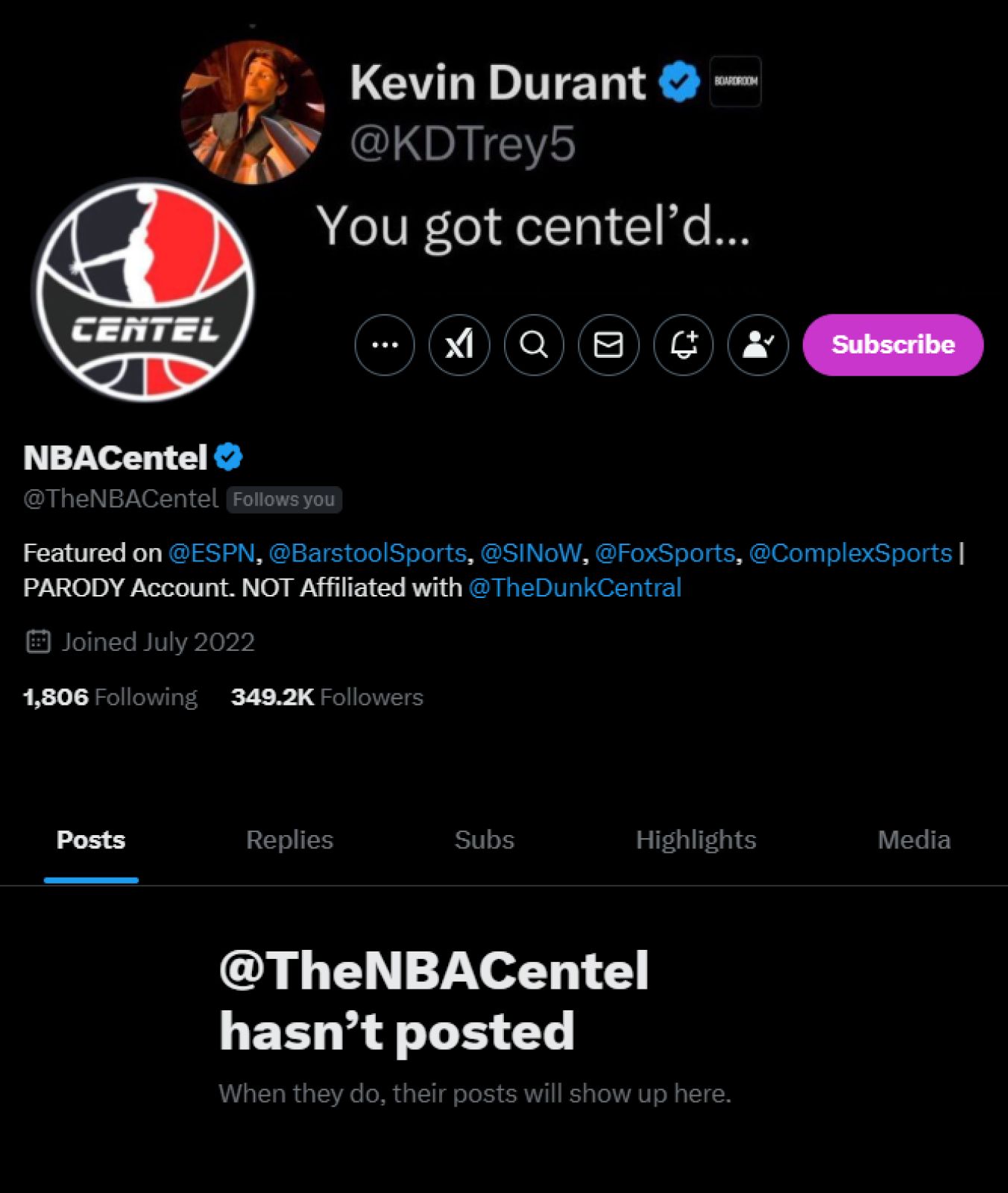Search this profile's posts
1008x1193 pixels.
[x=534, y=344]
